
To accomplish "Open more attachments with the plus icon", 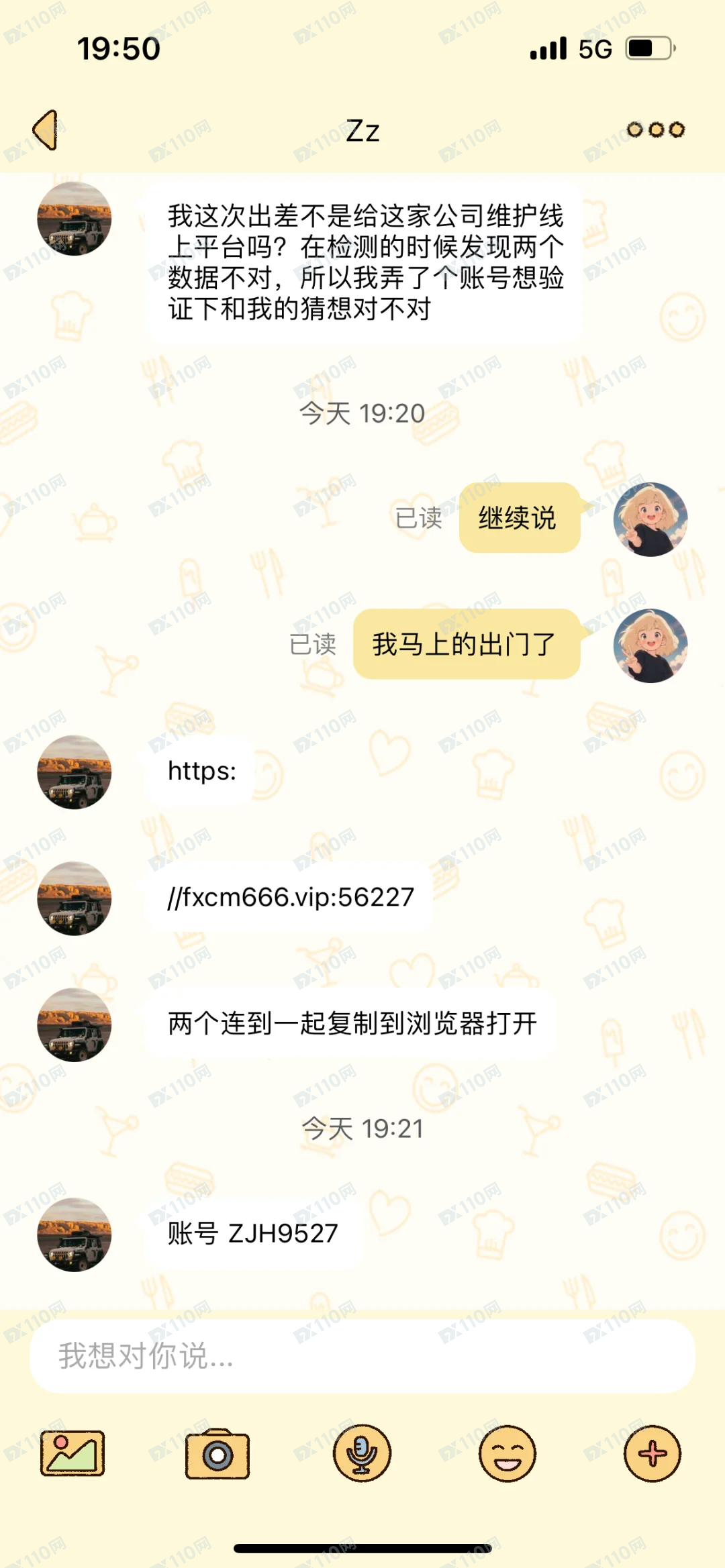I will coord(652,1453).
